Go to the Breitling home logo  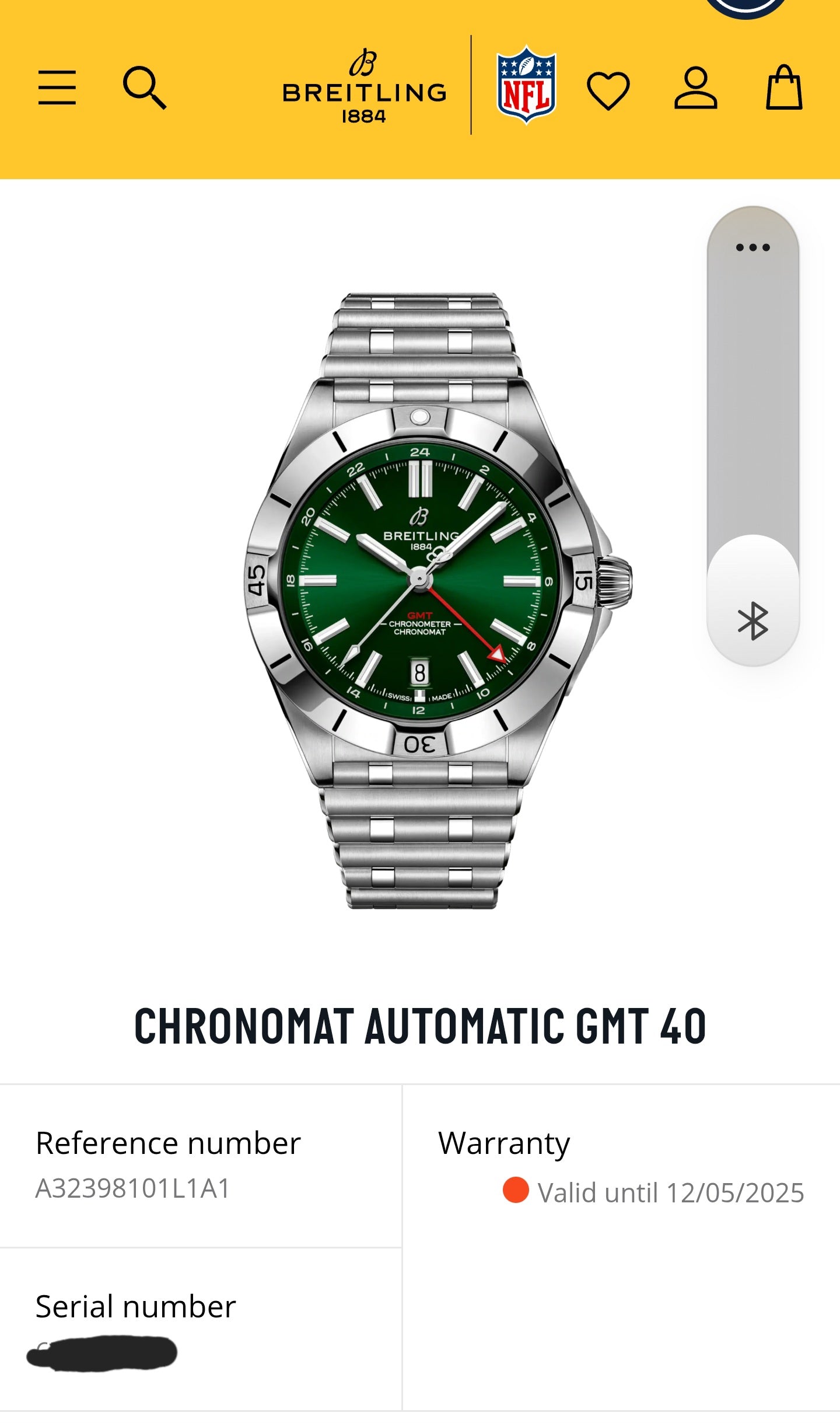(x=364, y=86)
